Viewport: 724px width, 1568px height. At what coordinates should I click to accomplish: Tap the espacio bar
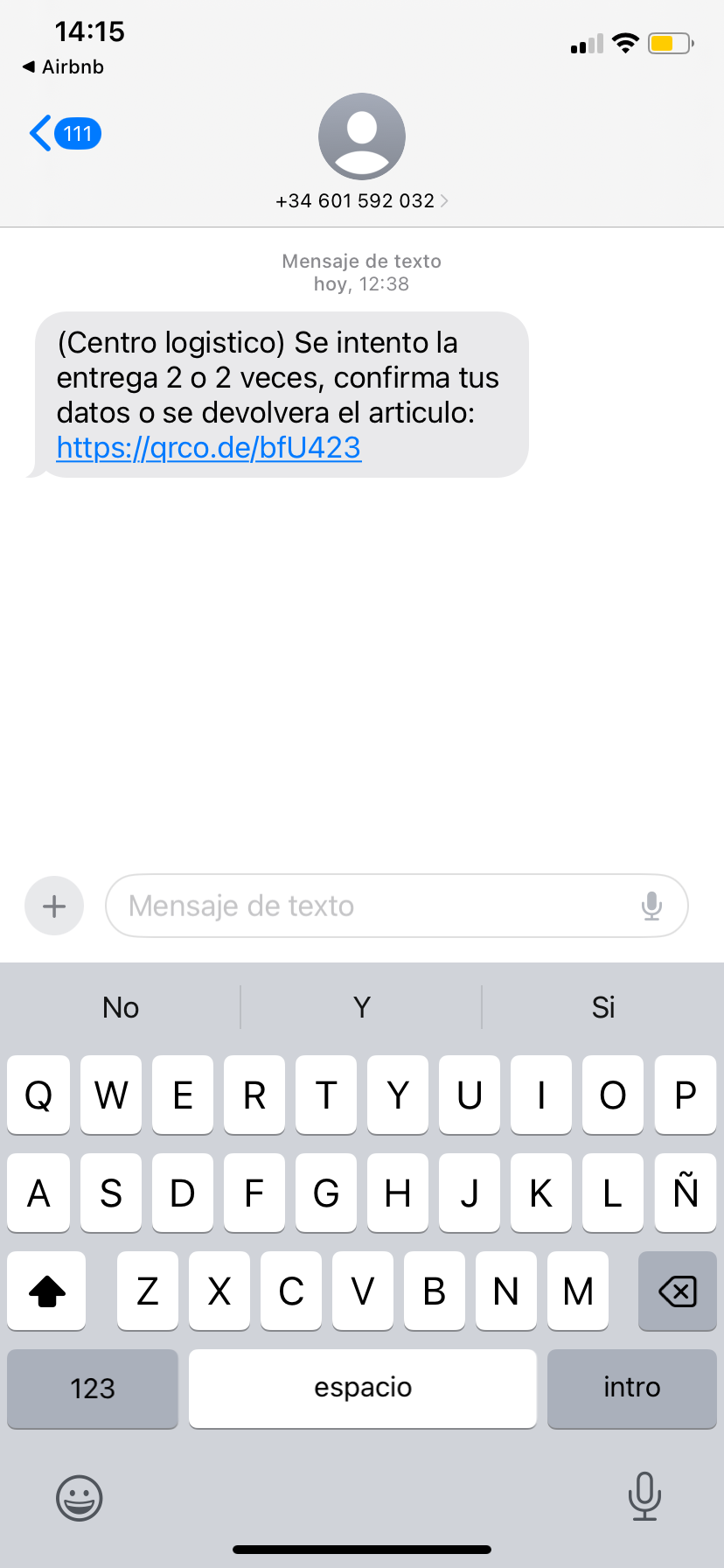click(362, 1388)
